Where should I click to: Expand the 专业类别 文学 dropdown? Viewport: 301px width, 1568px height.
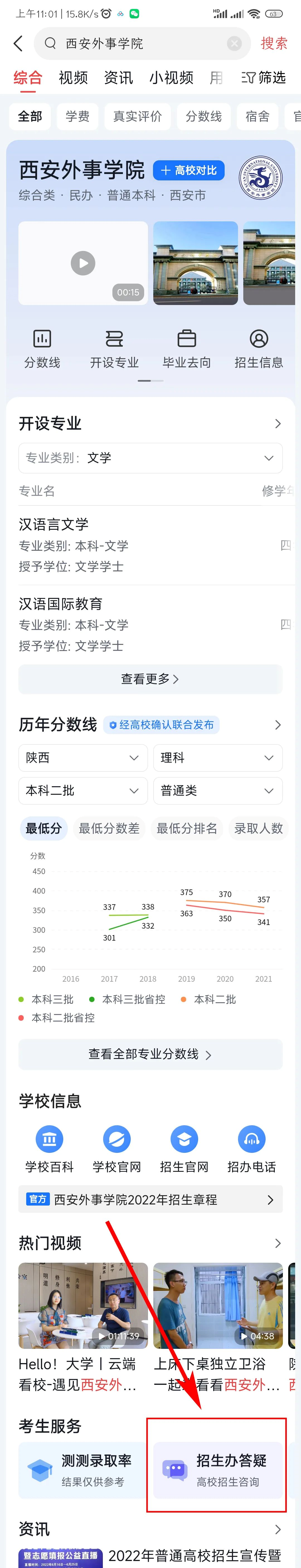pyautogui.click(x=150, y=458)
